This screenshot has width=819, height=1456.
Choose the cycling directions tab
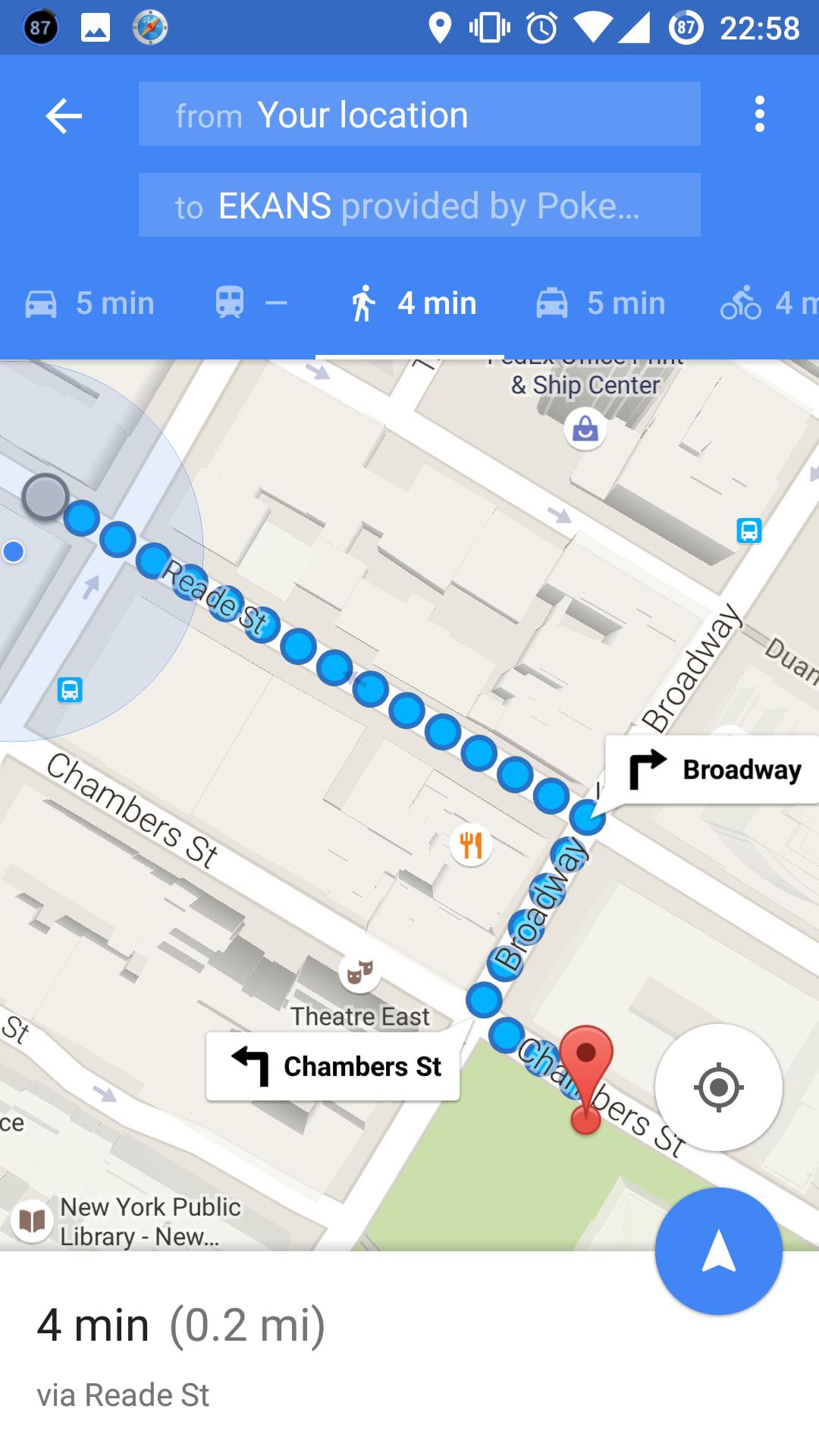coord(766,304)
